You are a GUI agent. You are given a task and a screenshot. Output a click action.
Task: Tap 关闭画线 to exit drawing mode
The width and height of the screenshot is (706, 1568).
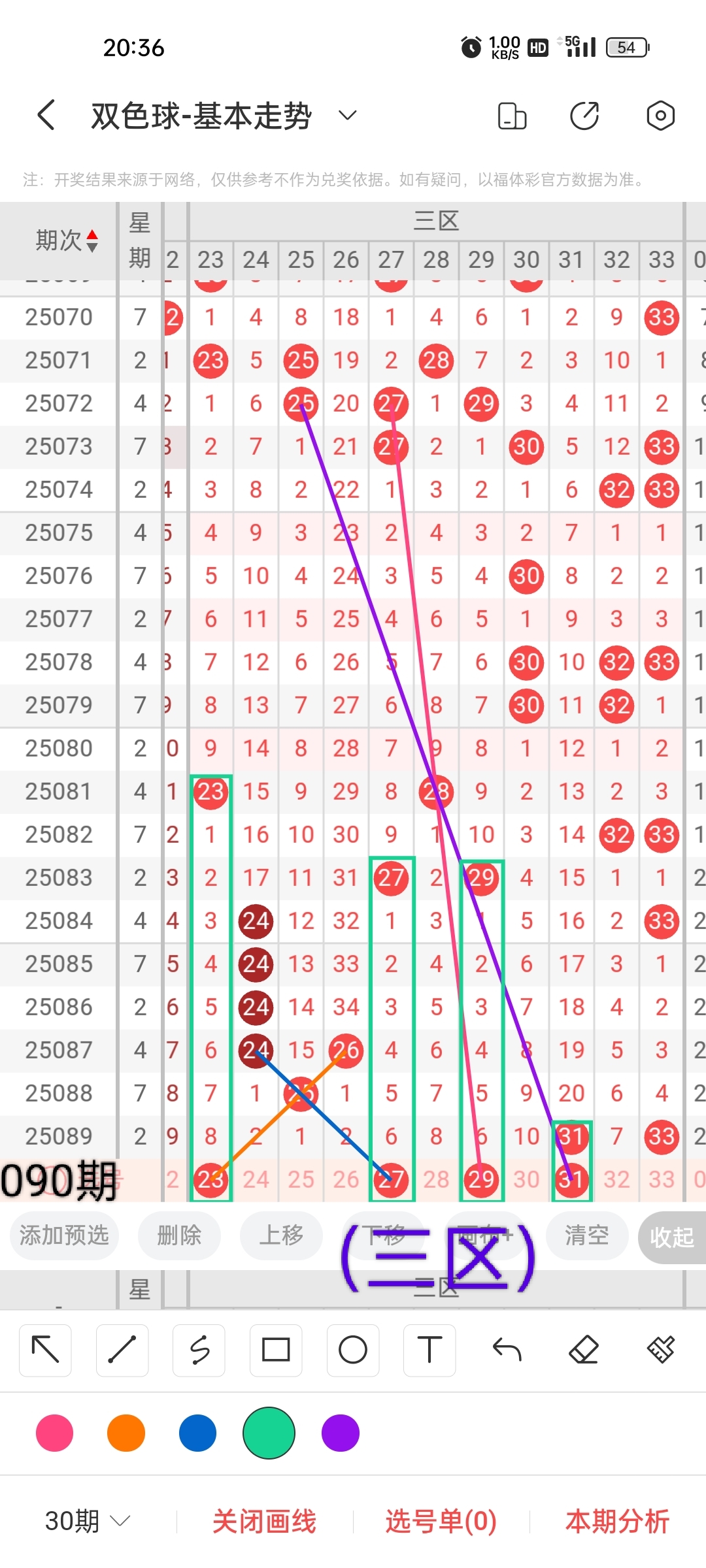click(x=264, y=1521)
